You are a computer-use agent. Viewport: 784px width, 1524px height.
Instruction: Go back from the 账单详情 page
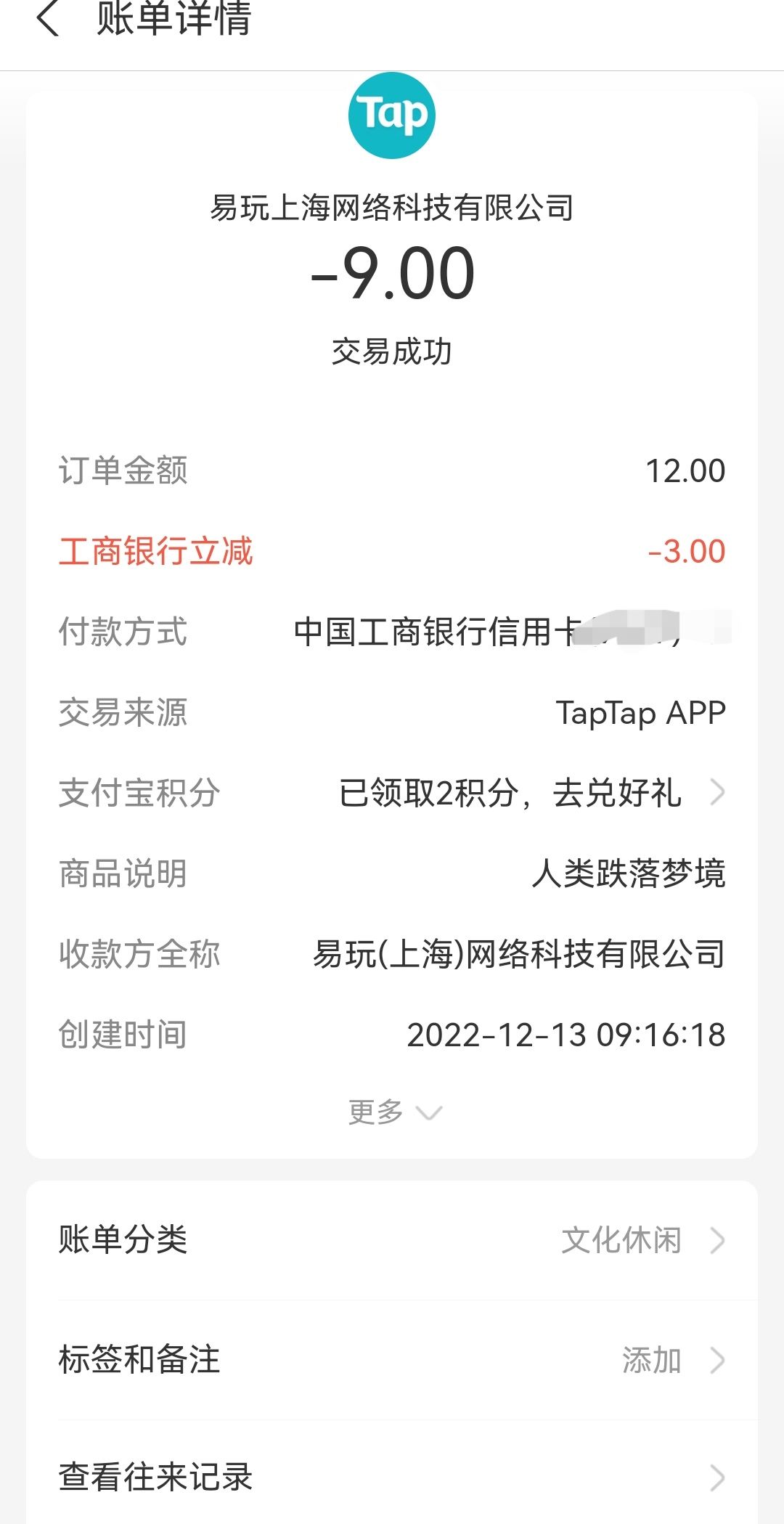pos(48,19)
